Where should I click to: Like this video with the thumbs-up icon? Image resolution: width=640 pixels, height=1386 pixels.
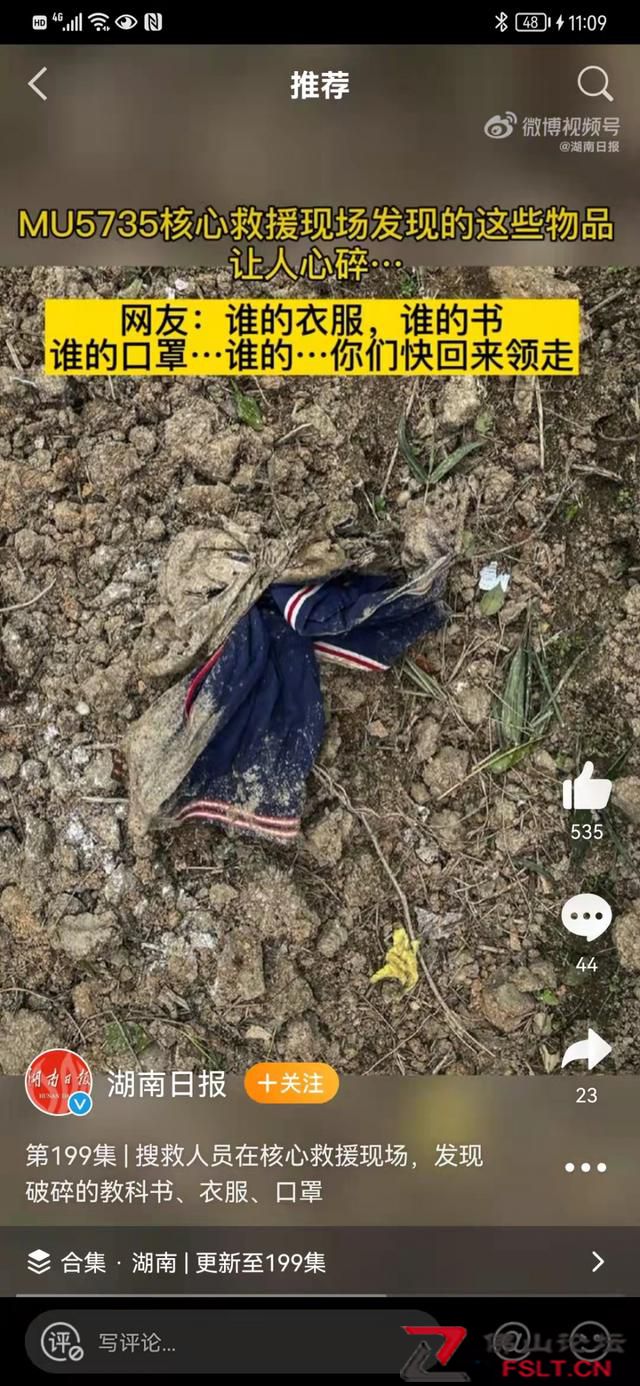tap(587, 788)
